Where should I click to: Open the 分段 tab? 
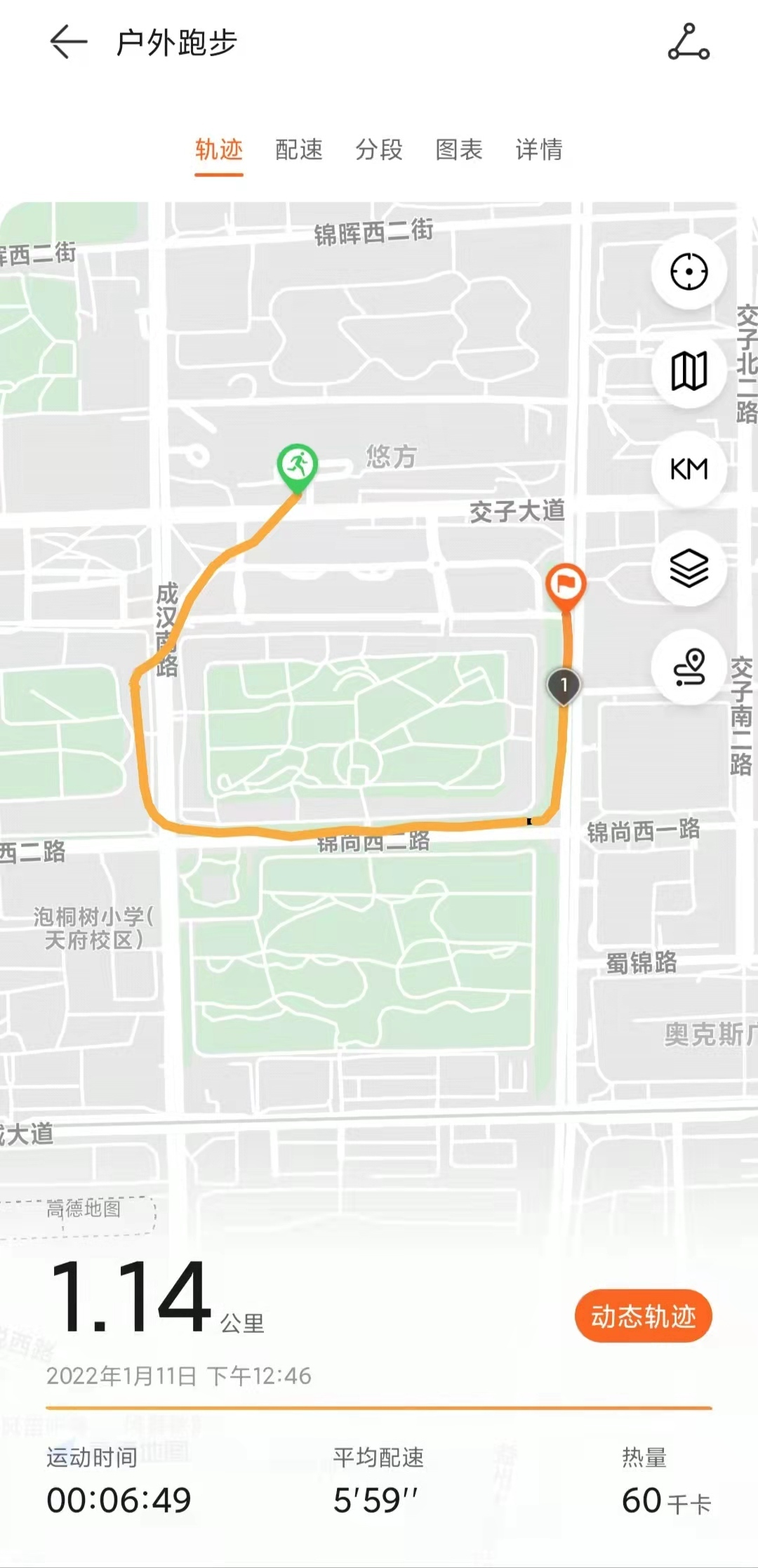pyautogui.click(x=379, y=150)
